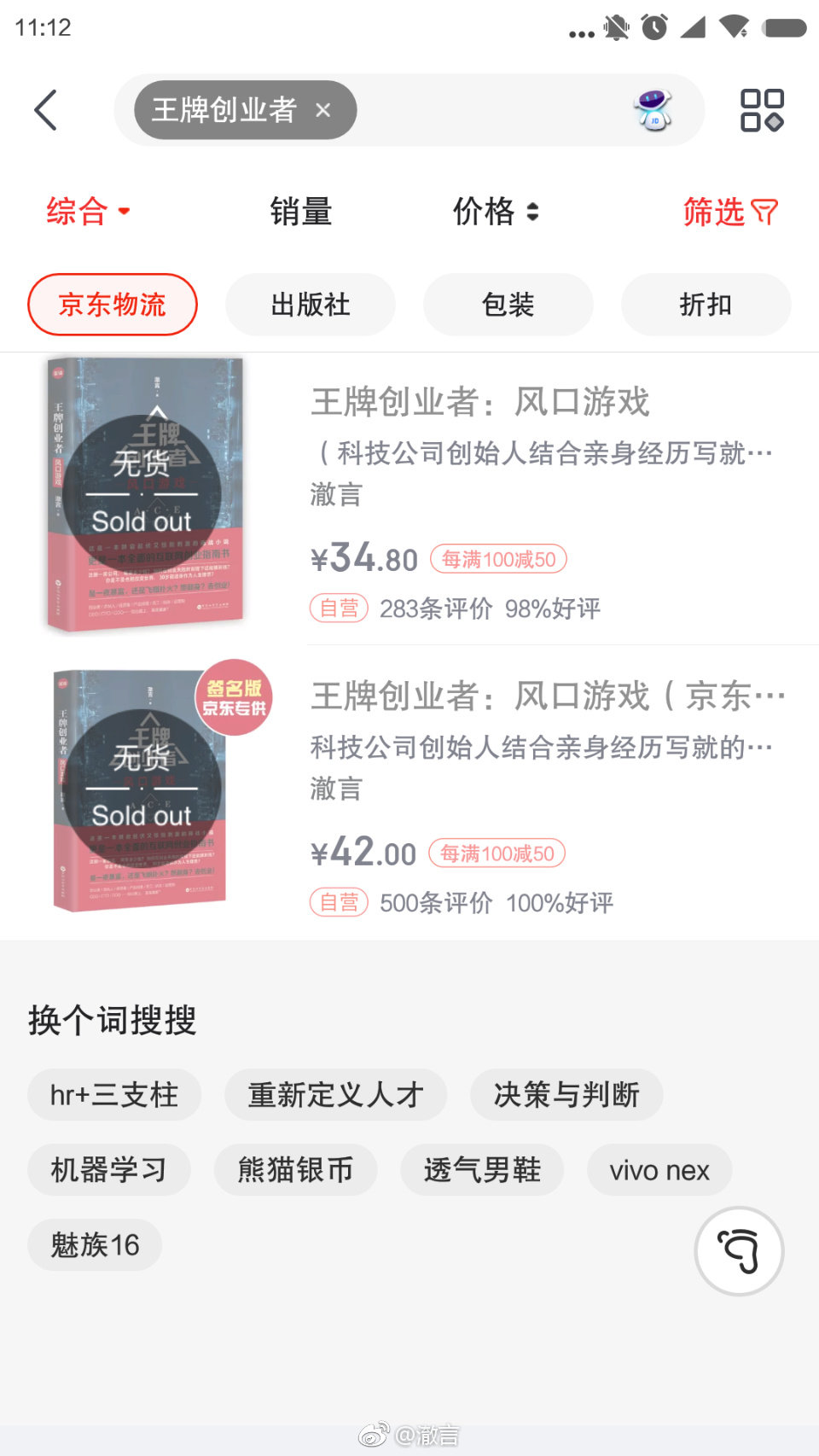Tap the back arrow to return
This screenshot has height=1456, width=819.
(x=47, y=110)
